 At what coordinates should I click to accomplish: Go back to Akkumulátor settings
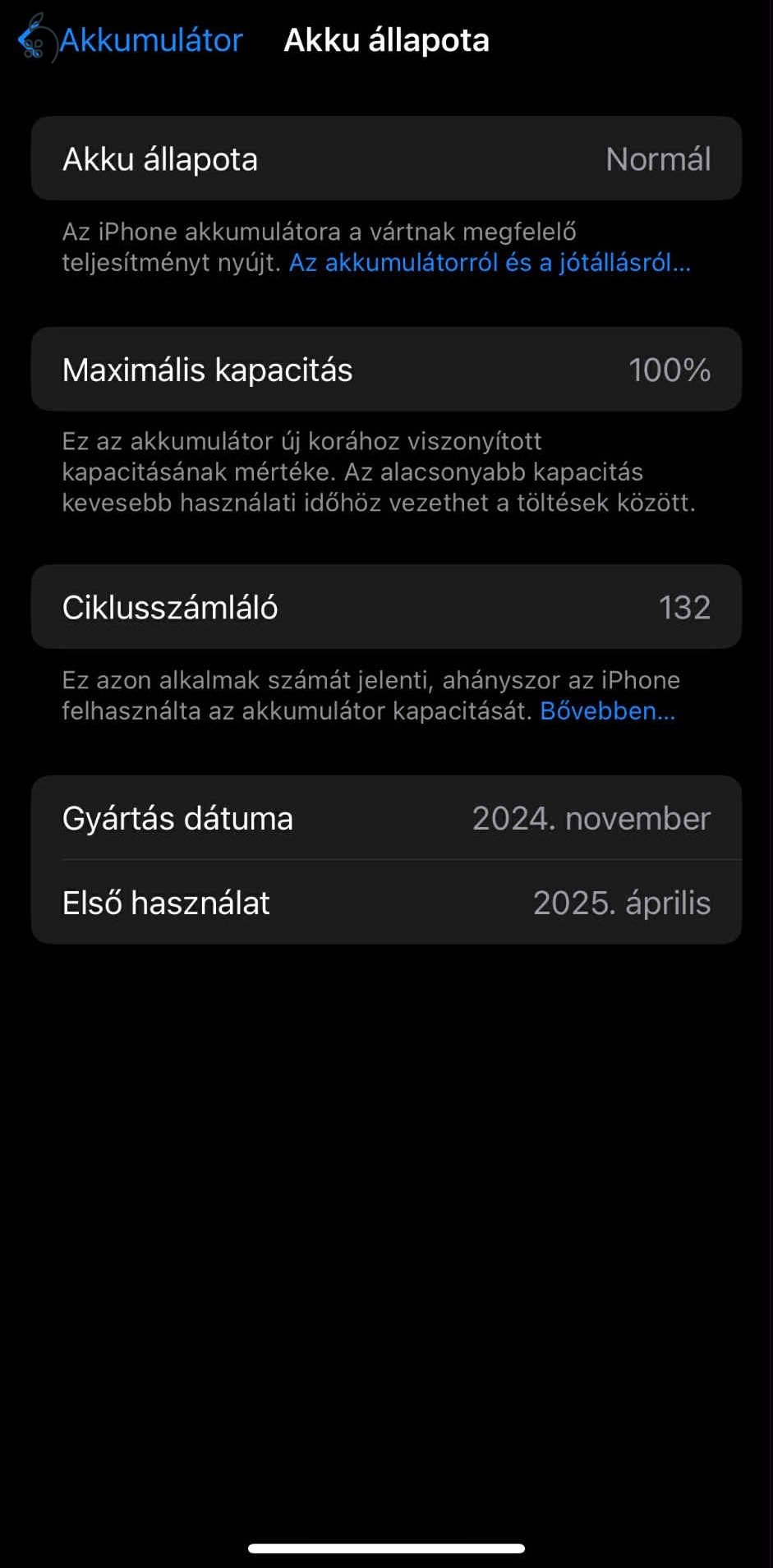tap(131, 40)
